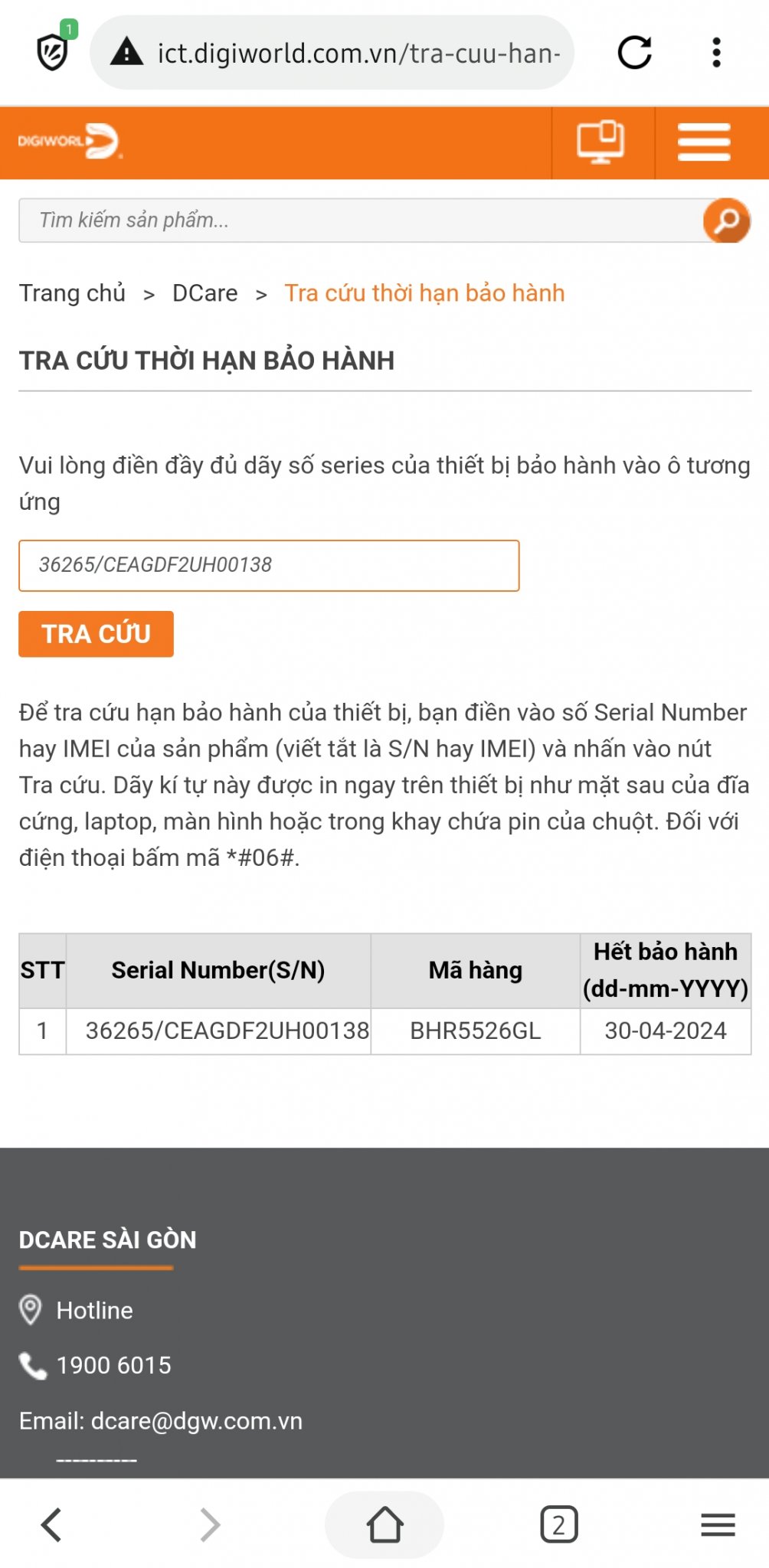The image size is (769, 1568).
Task: Tap the orange magnifier search button
Action: pyautogui.click(x=726, y=220)
